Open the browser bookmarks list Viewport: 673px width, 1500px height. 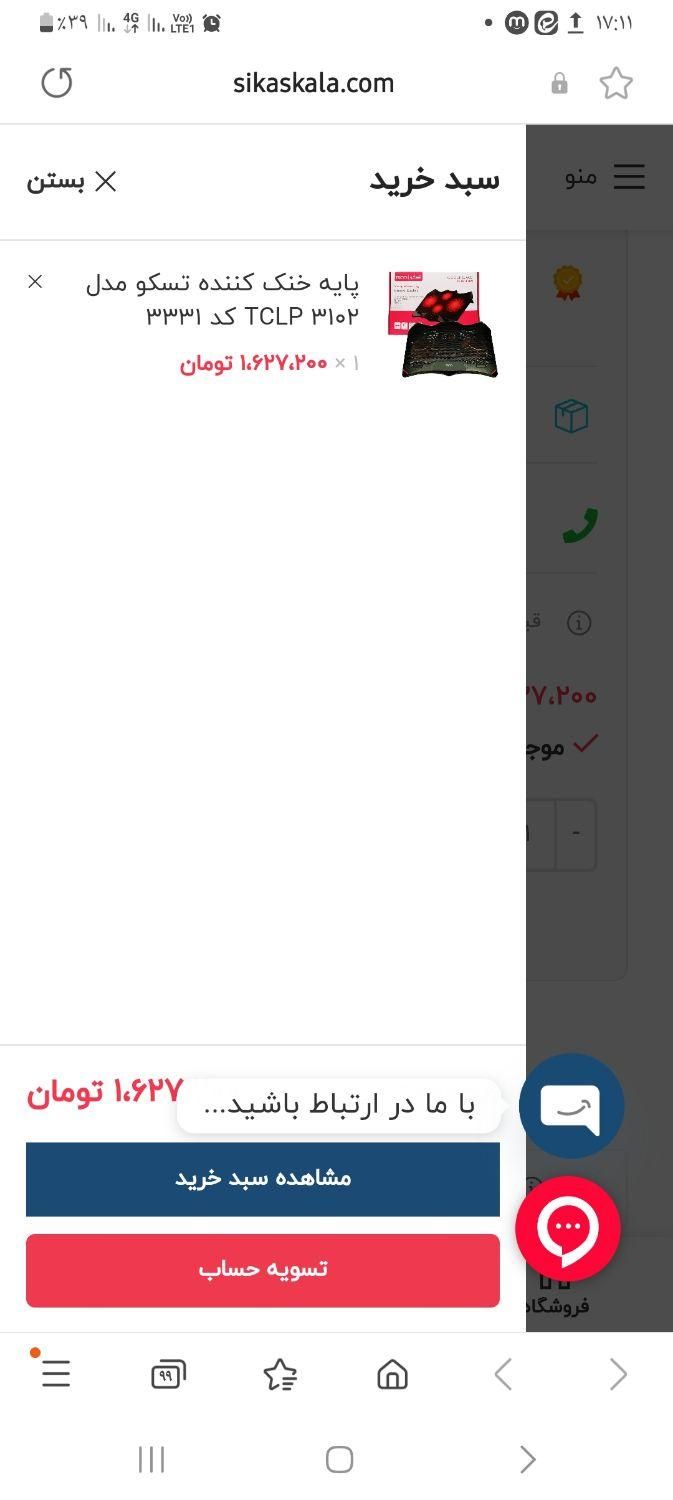280,1375
